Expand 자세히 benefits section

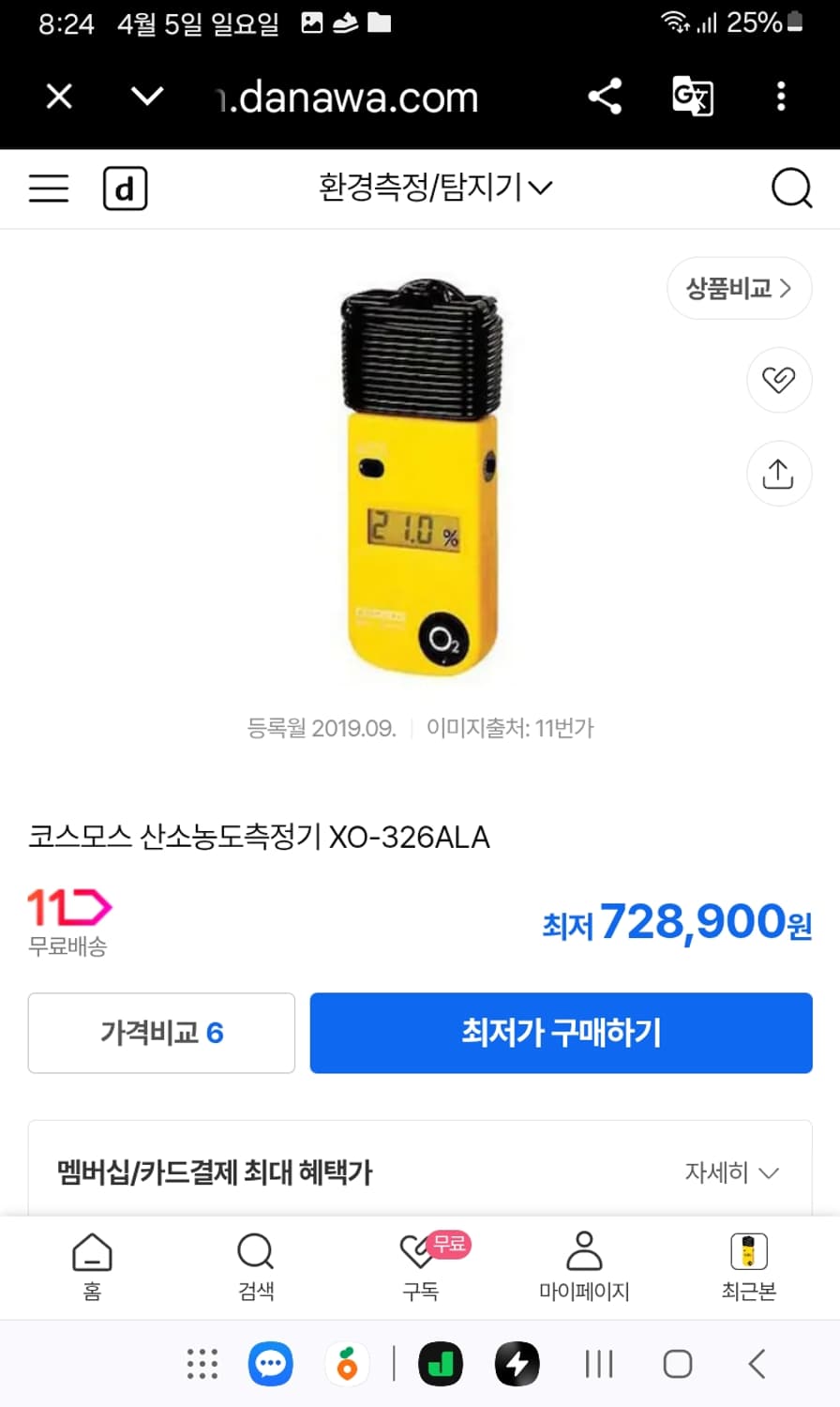click(732, 1172)
